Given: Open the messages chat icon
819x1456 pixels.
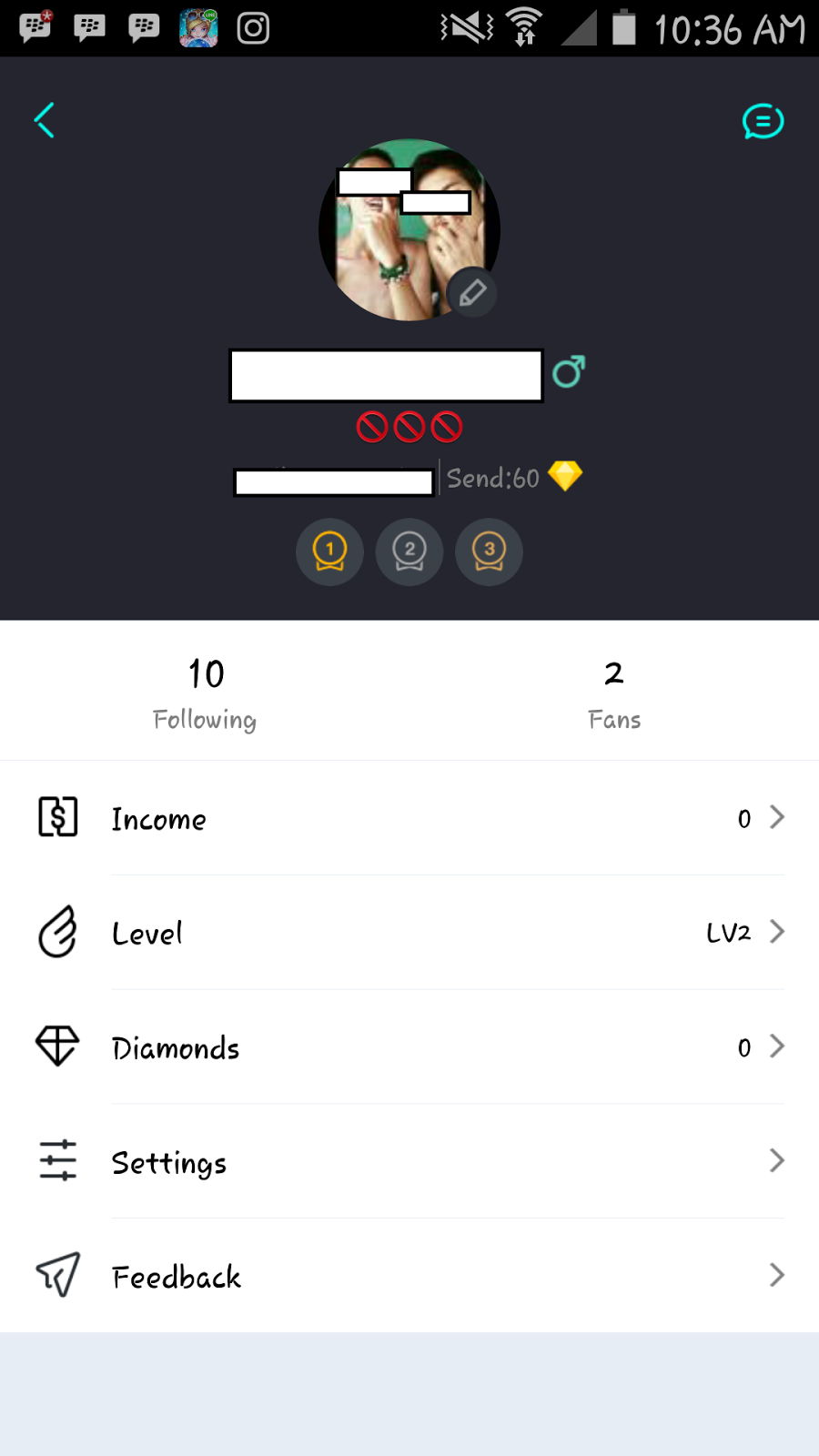Looking at the screenshot, I should pyautogui.click(x=763, y=121).
